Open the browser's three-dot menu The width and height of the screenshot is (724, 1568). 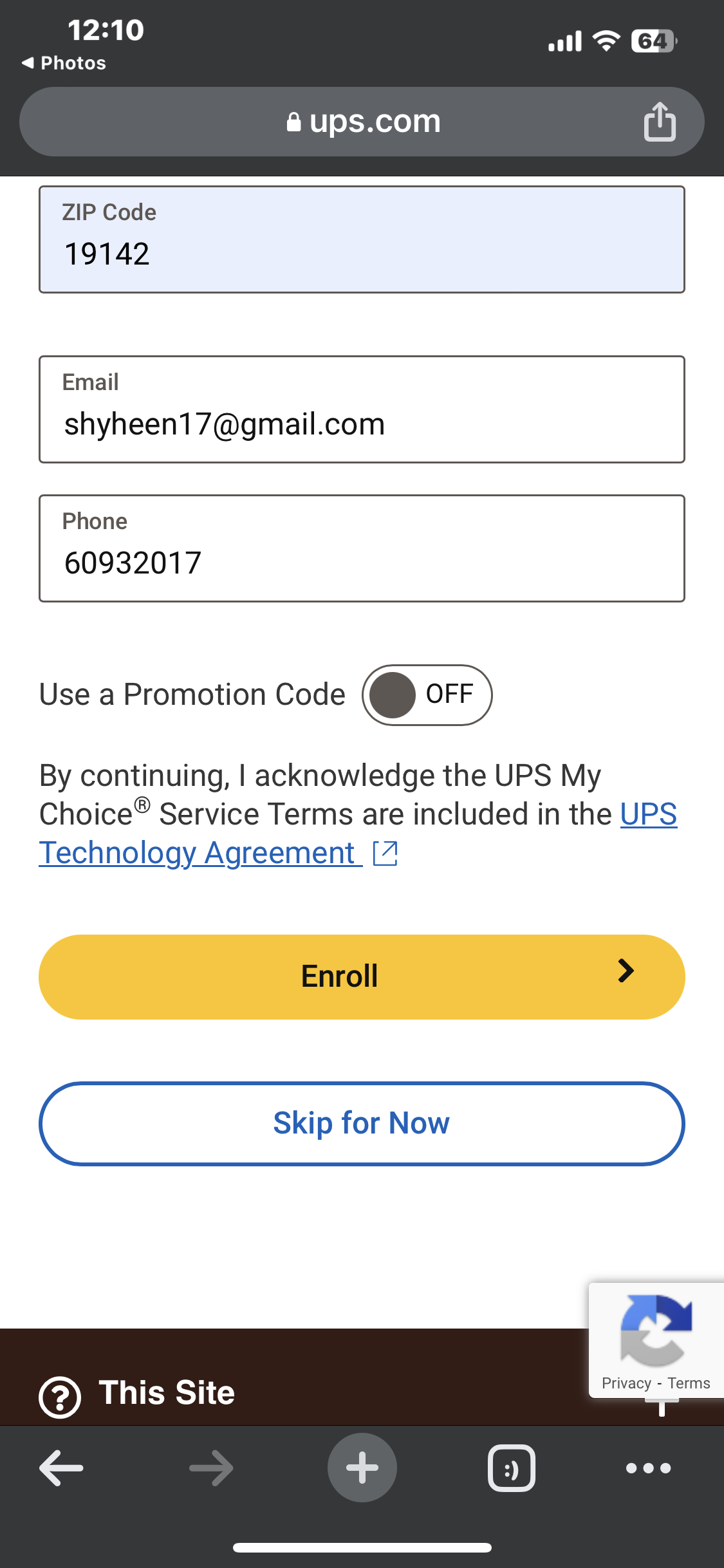point(649,1468)
